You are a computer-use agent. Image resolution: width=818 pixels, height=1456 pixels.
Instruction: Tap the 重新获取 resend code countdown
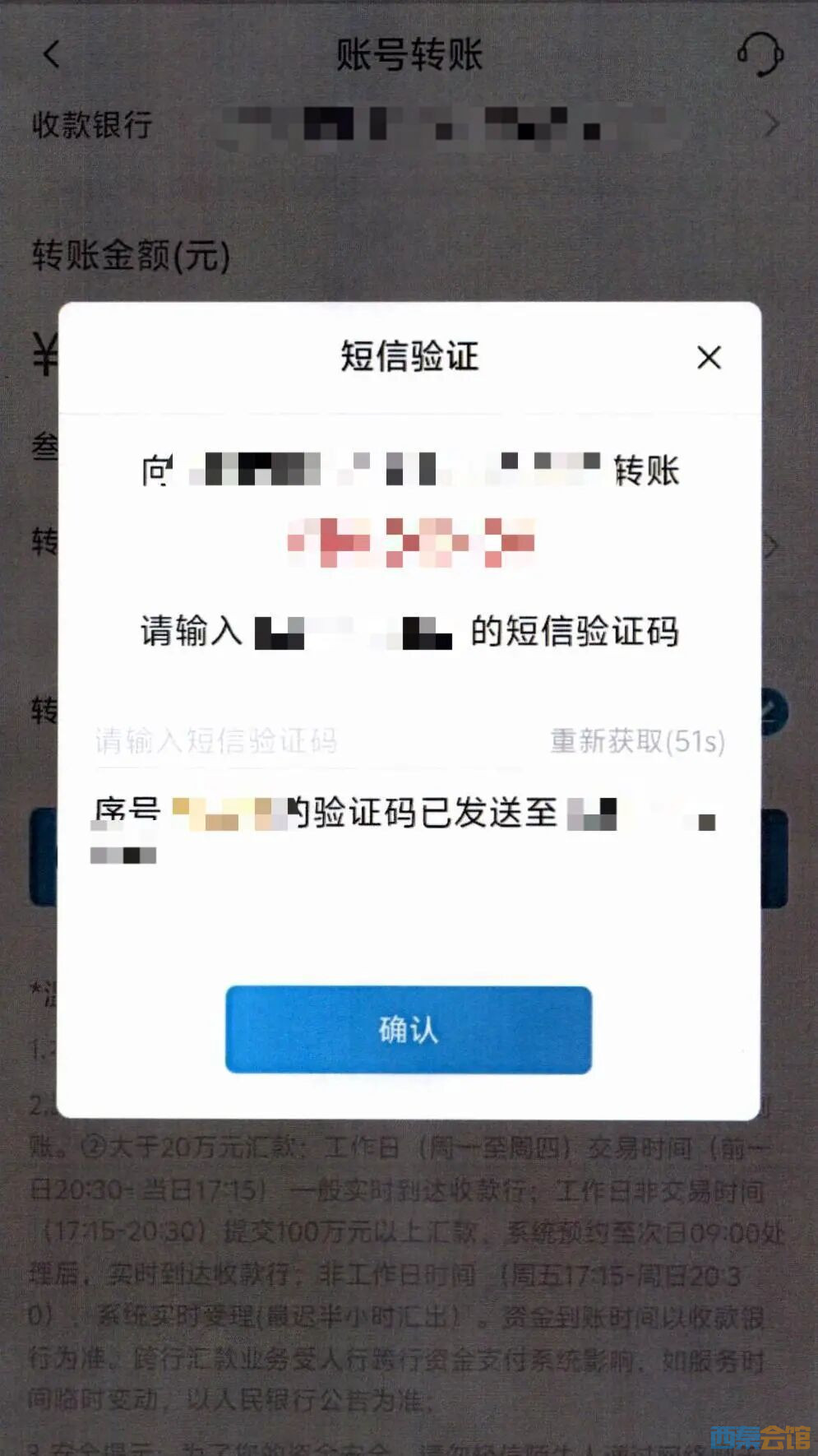(x=637, y=741)
